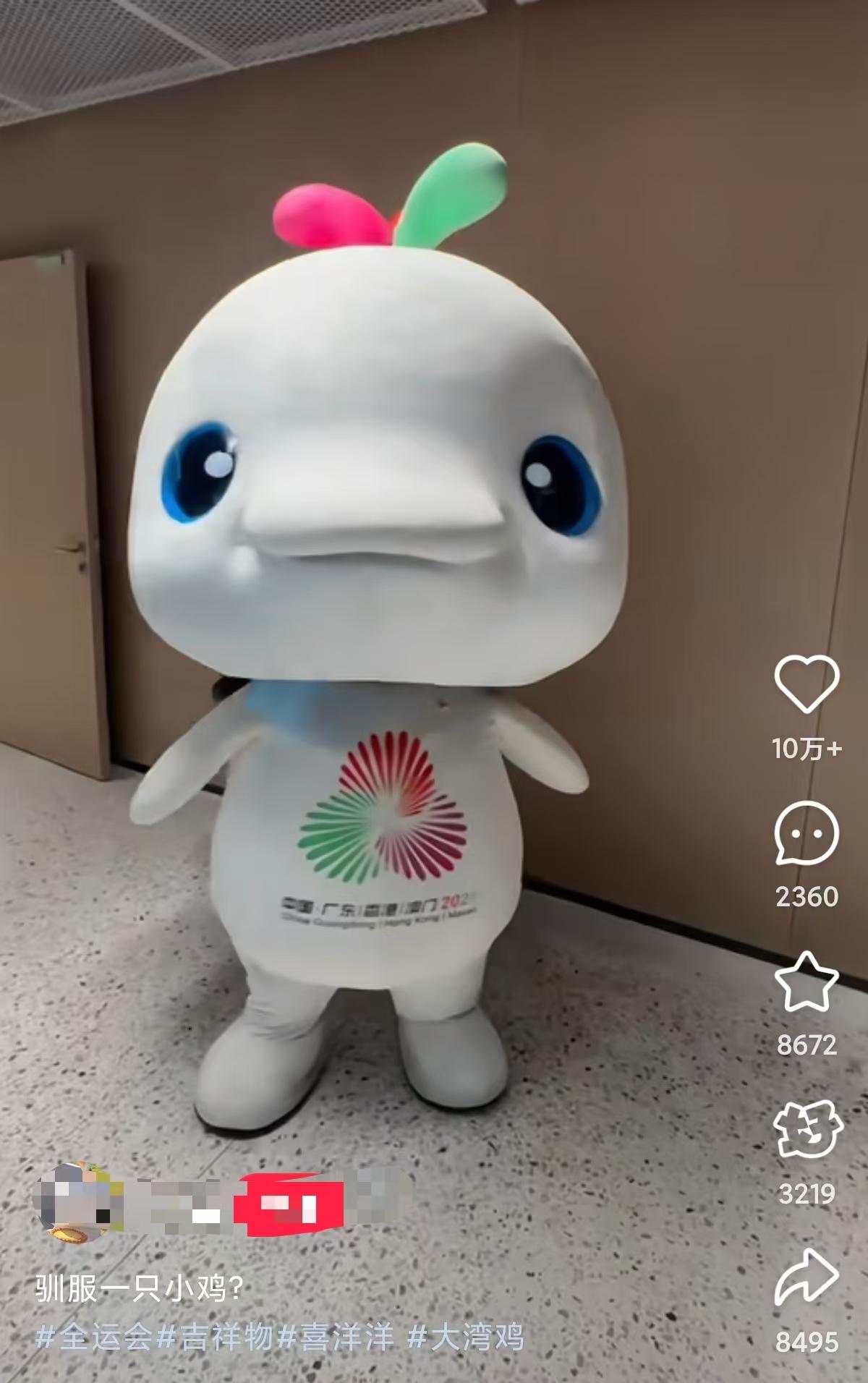Screen dimensions: 868x1383
Task: Open the #全运会 hashtag
Action: pos(94,1336)
